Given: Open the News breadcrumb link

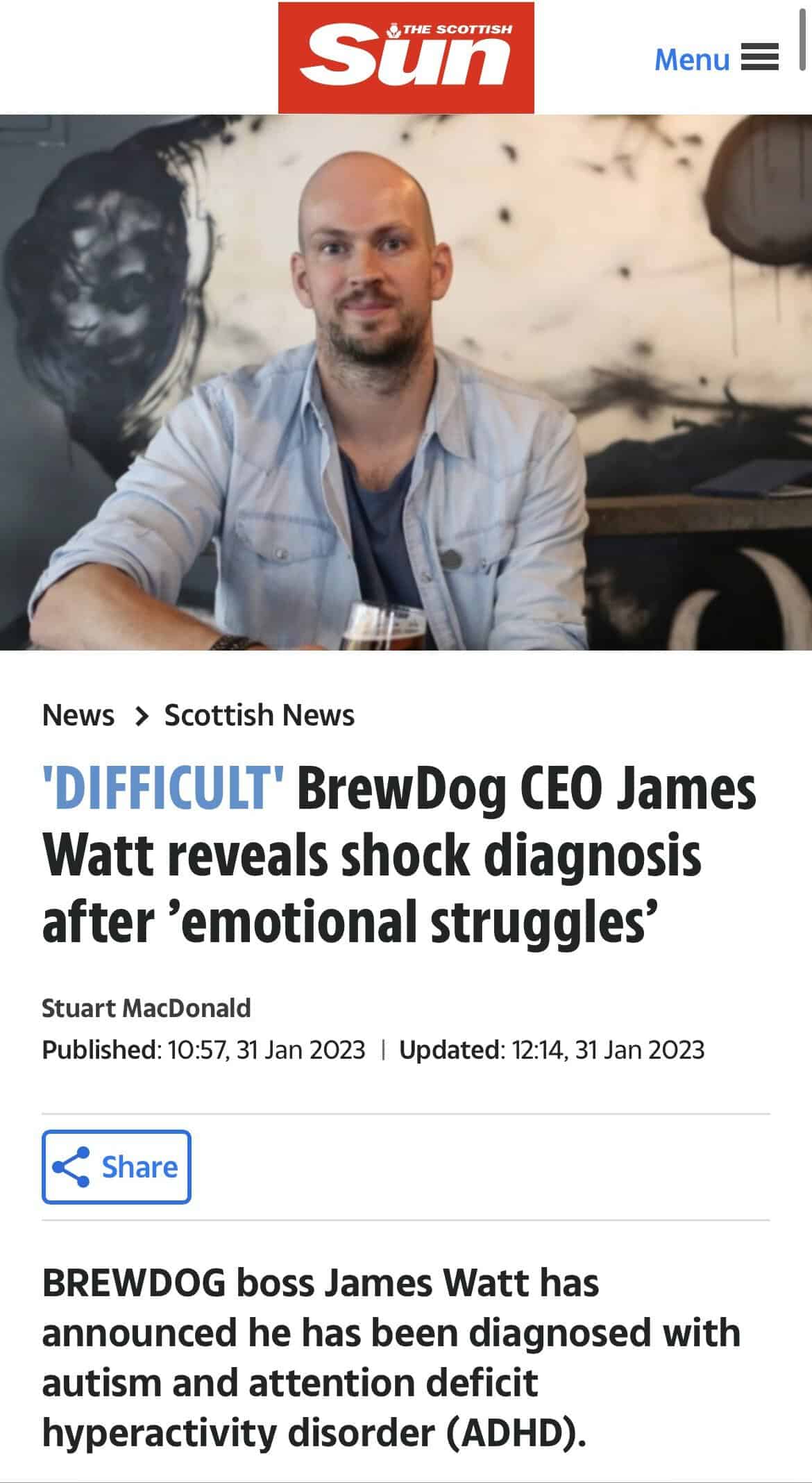Looking at the screenshot, I should click(x=78, y=714).
